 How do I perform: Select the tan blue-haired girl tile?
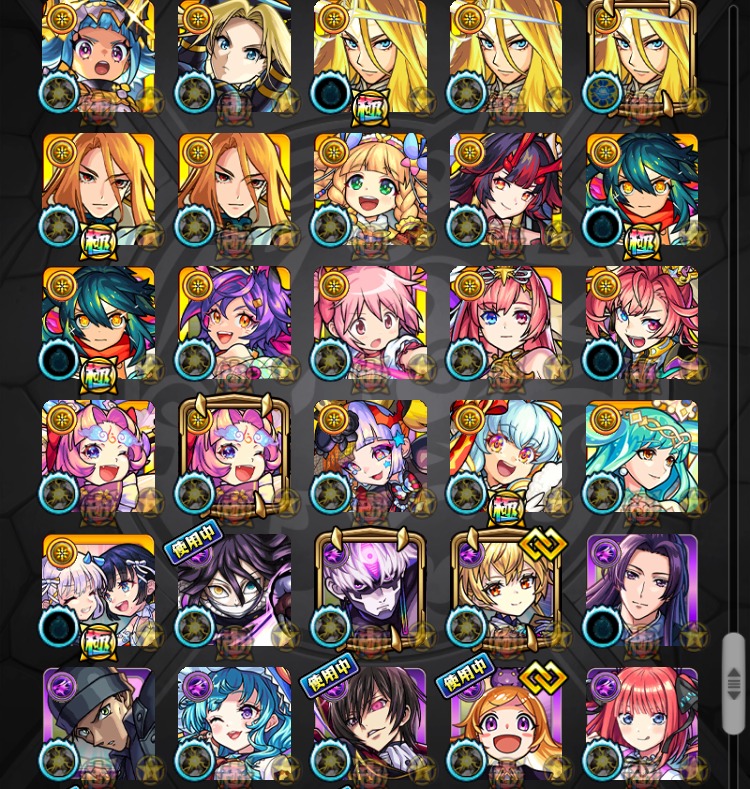pos(98,56)
